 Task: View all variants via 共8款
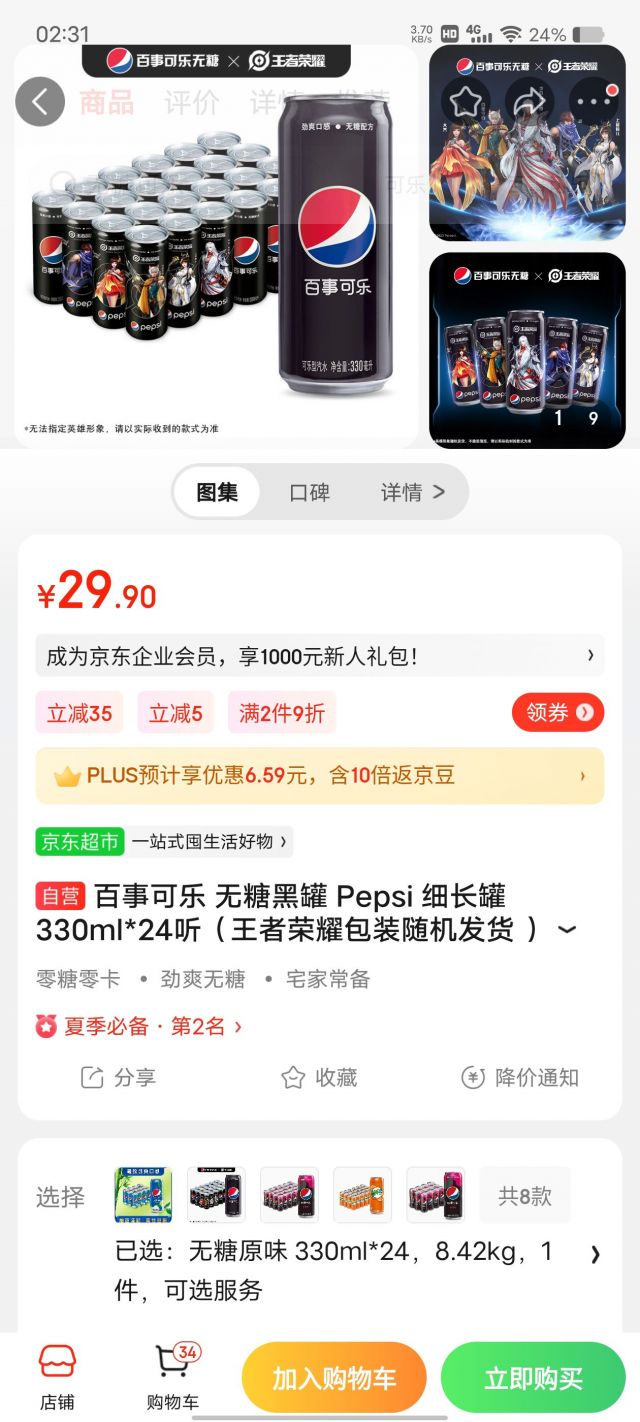click(525, 1195)
